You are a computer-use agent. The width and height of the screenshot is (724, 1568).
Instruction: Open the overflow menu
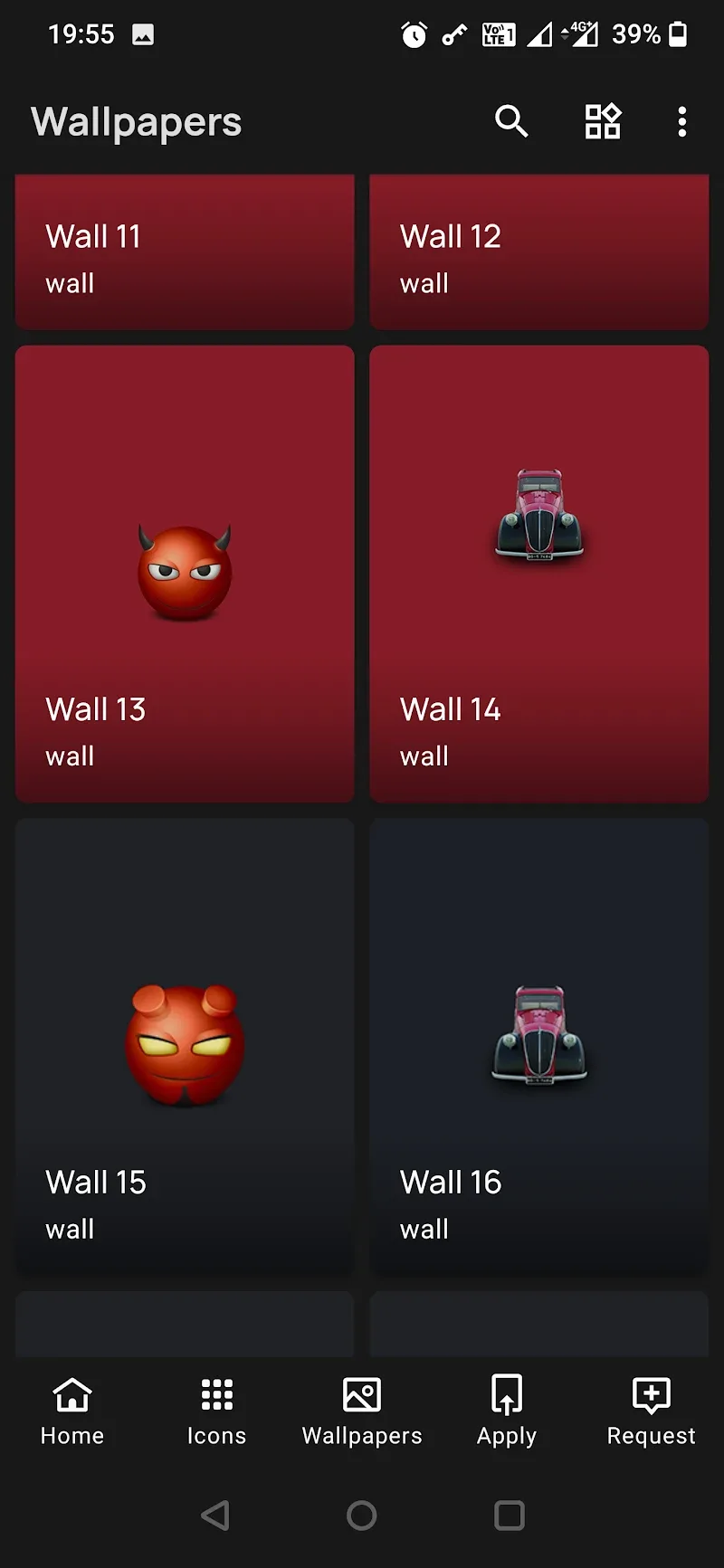click(x=682, y=121)
